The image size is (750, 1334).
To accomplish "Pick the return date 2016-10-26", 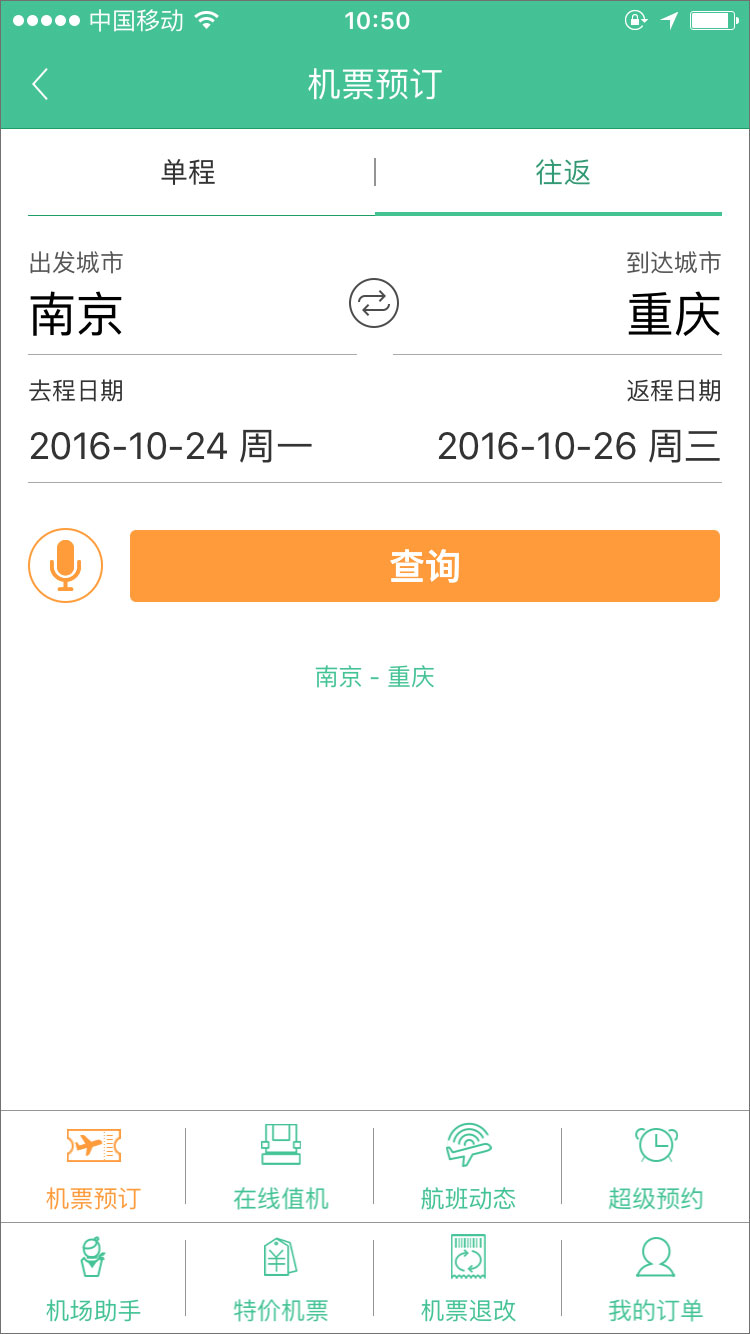I will [x=579, y=446].
